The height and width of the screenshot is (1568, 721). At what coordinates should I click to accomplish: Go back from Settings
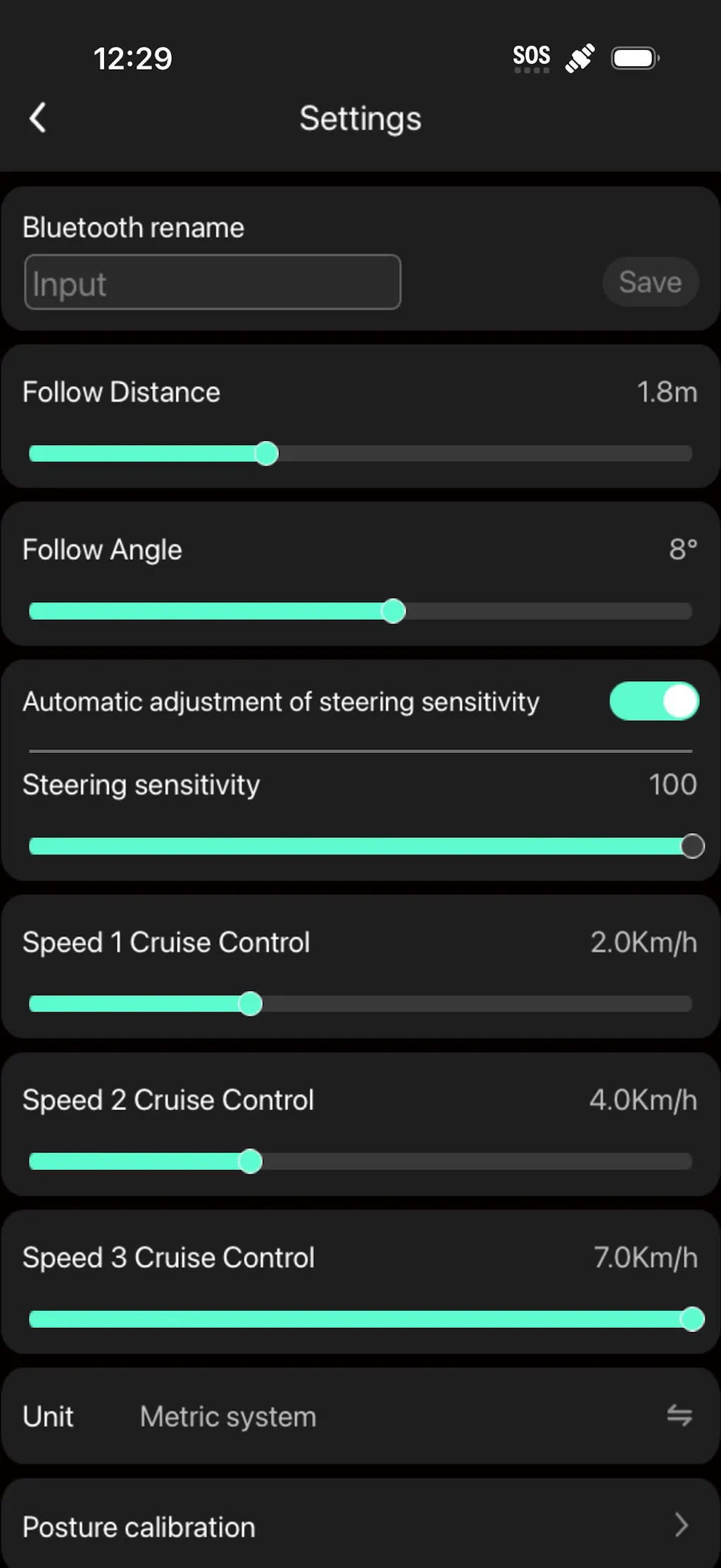click(x=38, y=118)
